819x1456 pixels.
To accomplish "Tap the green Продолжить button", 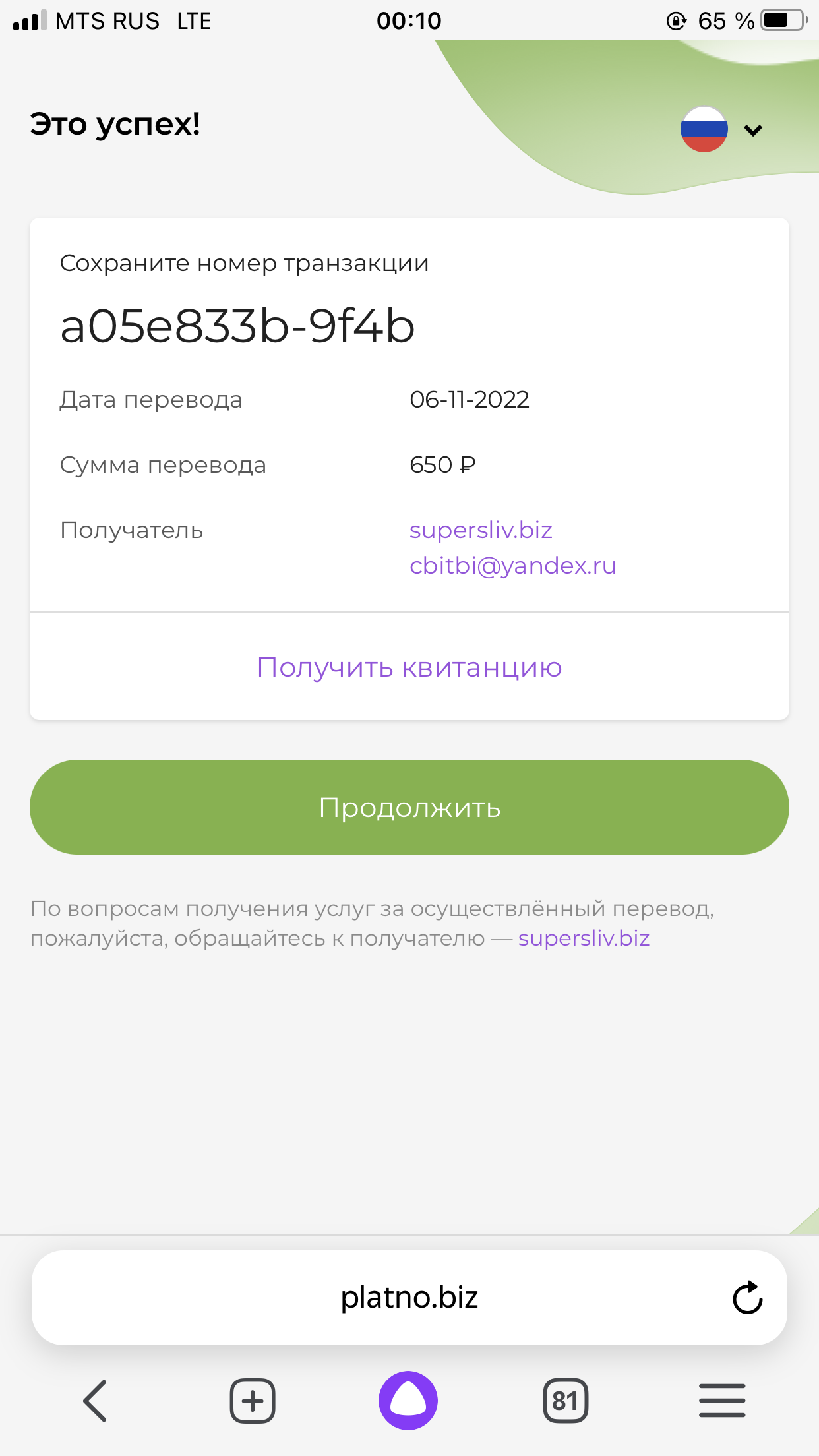I will (x=409, y=807).
